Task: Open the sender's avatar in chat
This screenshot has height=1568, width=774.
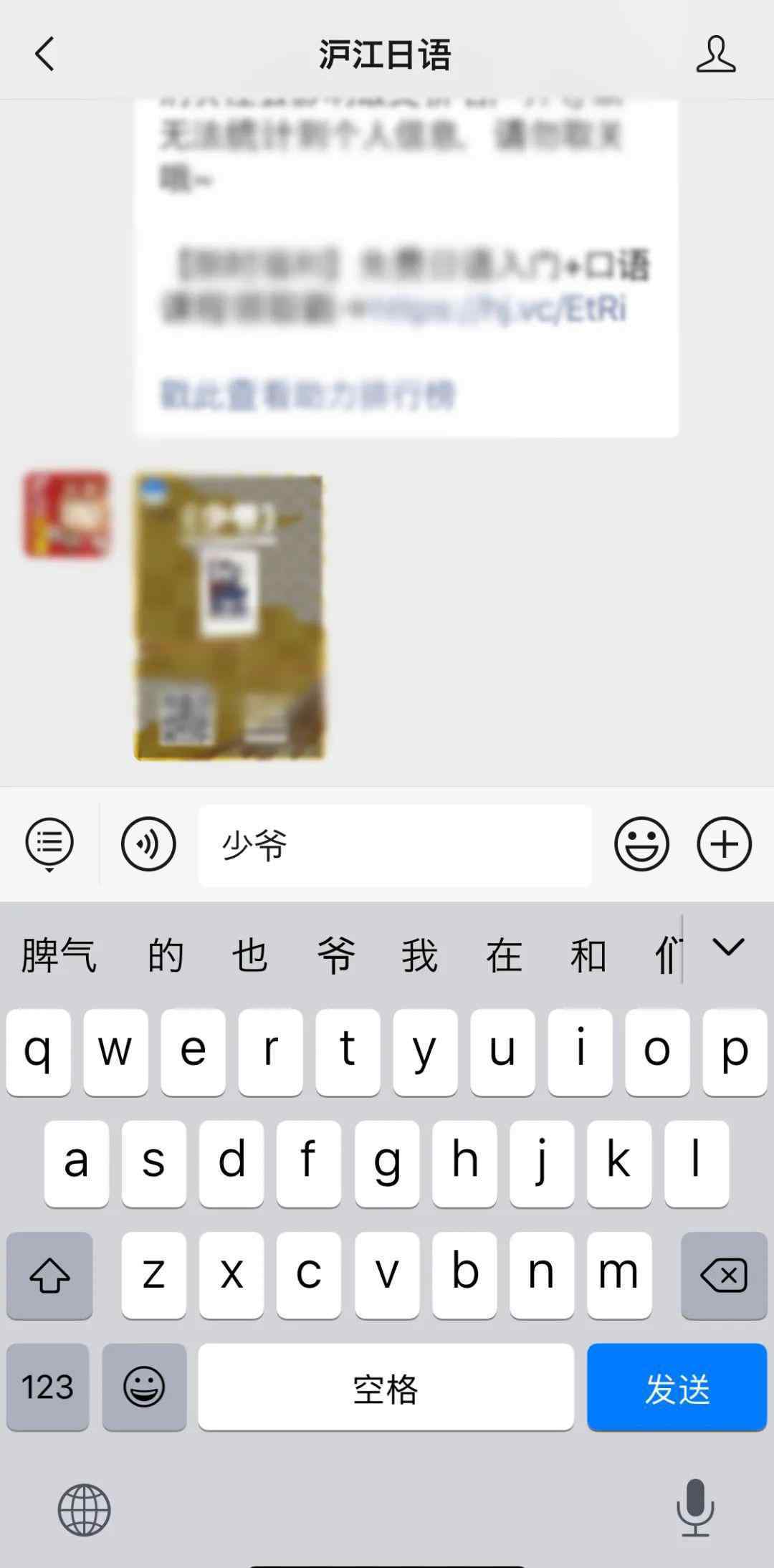Action: click(67, 514)
